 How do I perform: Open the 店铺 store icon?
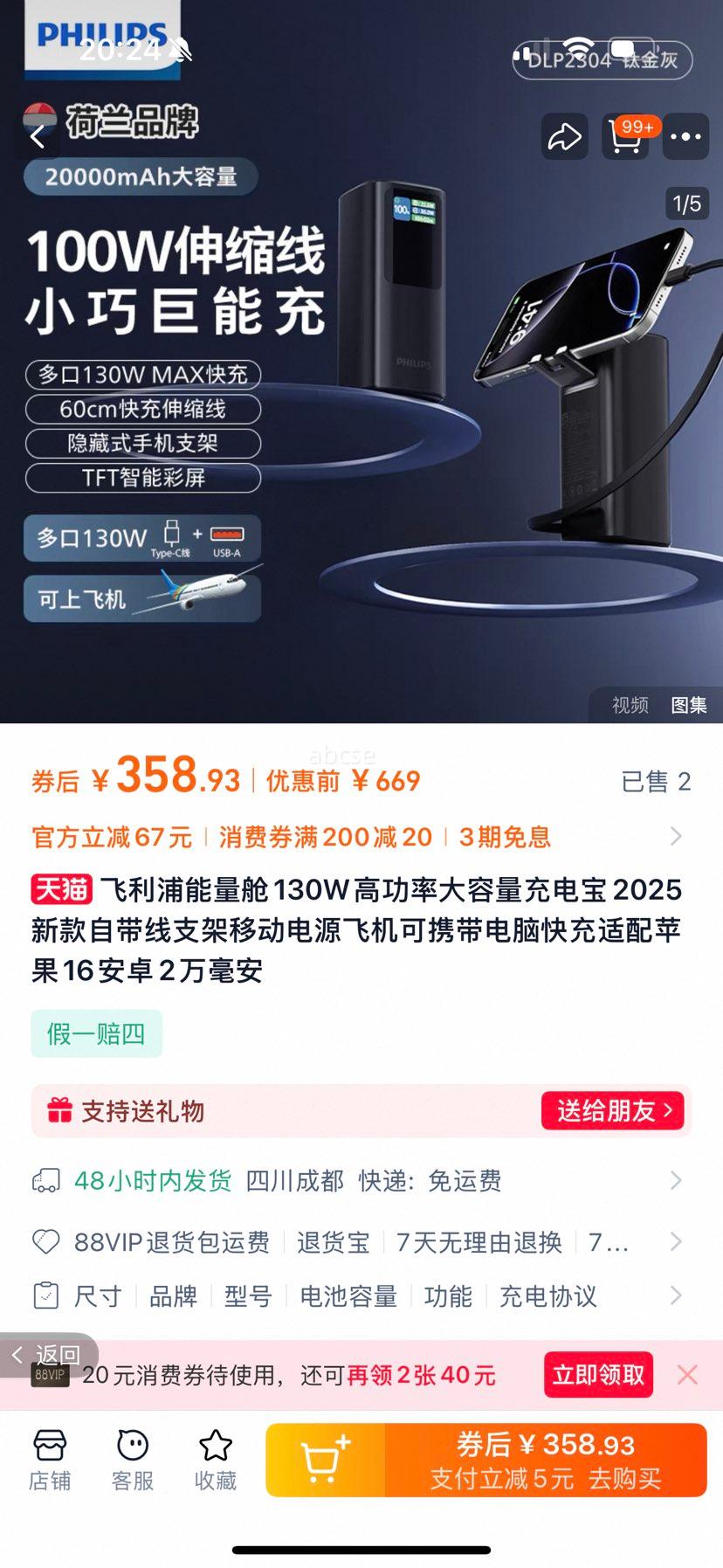[50, 1457]
